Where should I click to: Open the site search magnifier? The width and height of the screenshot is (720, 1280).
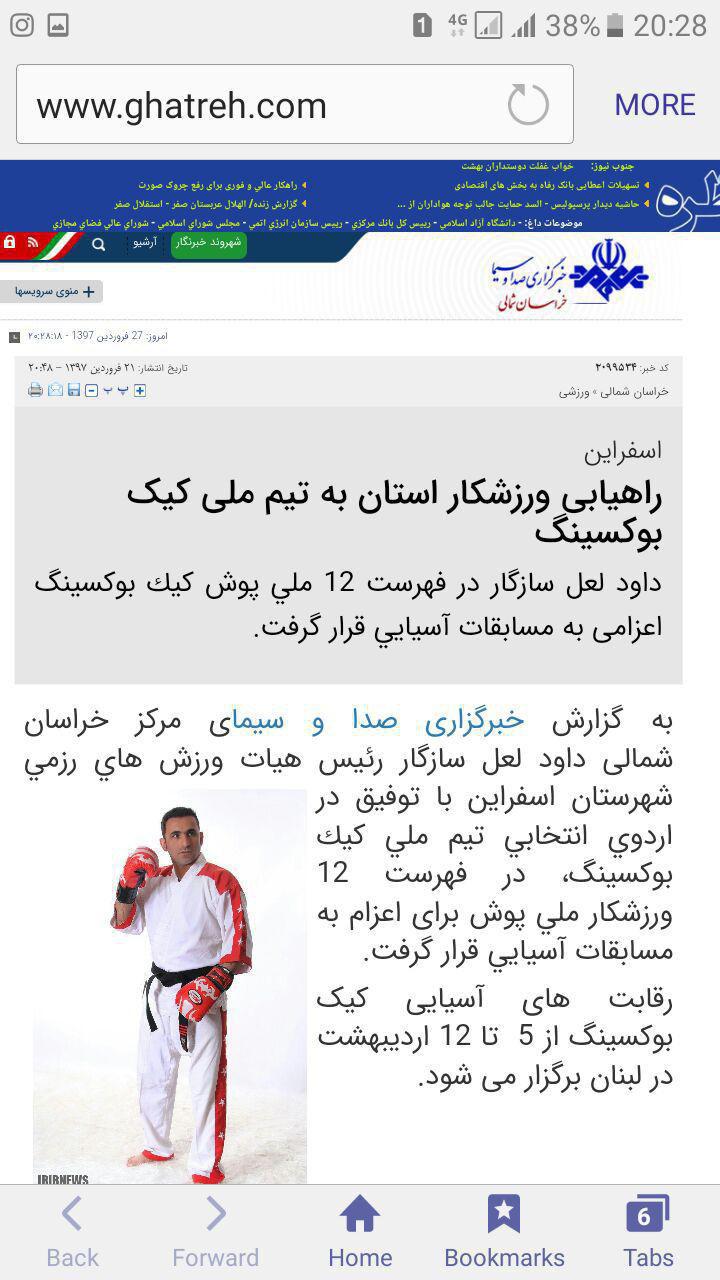click(x=98, y=244)
